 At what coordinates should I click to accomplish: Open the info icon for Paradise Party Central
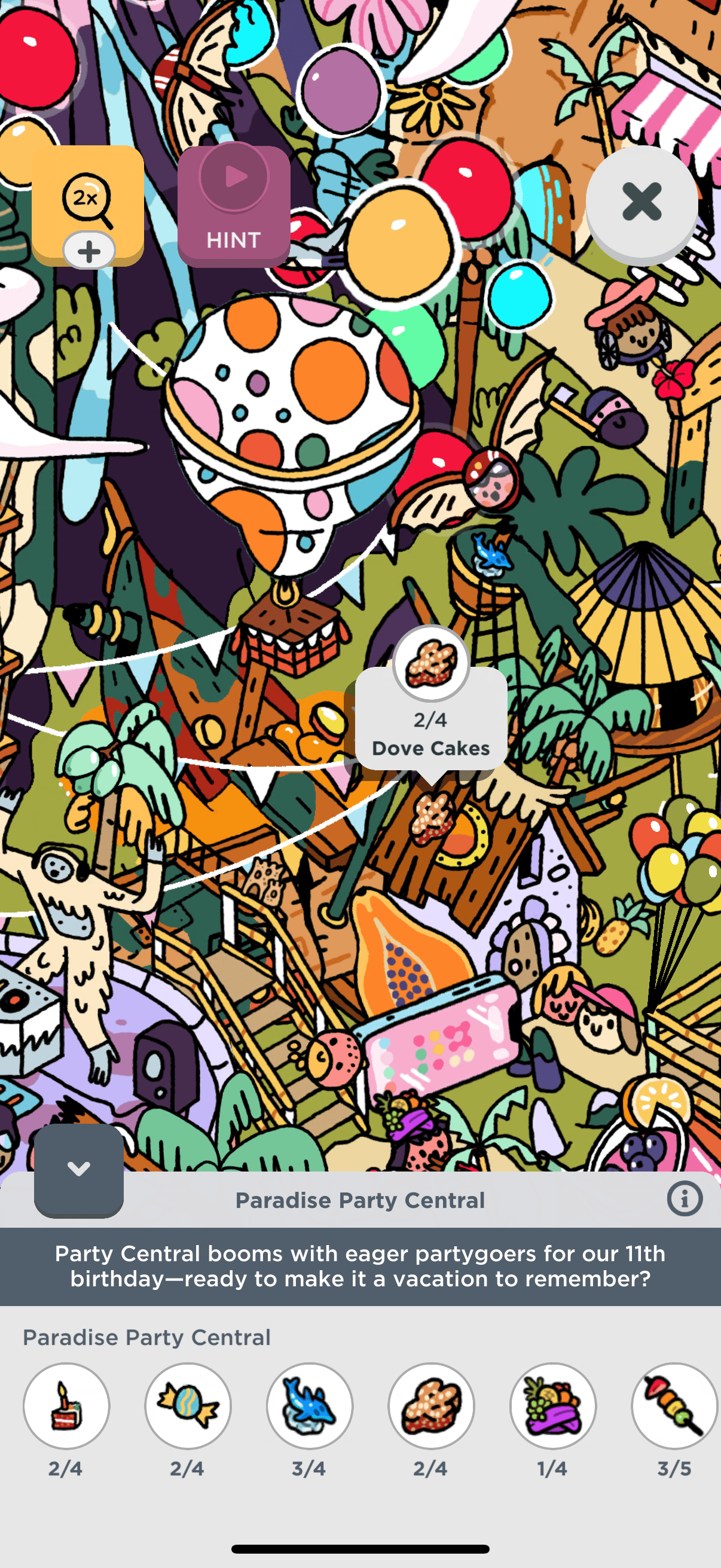[685, 1199]
